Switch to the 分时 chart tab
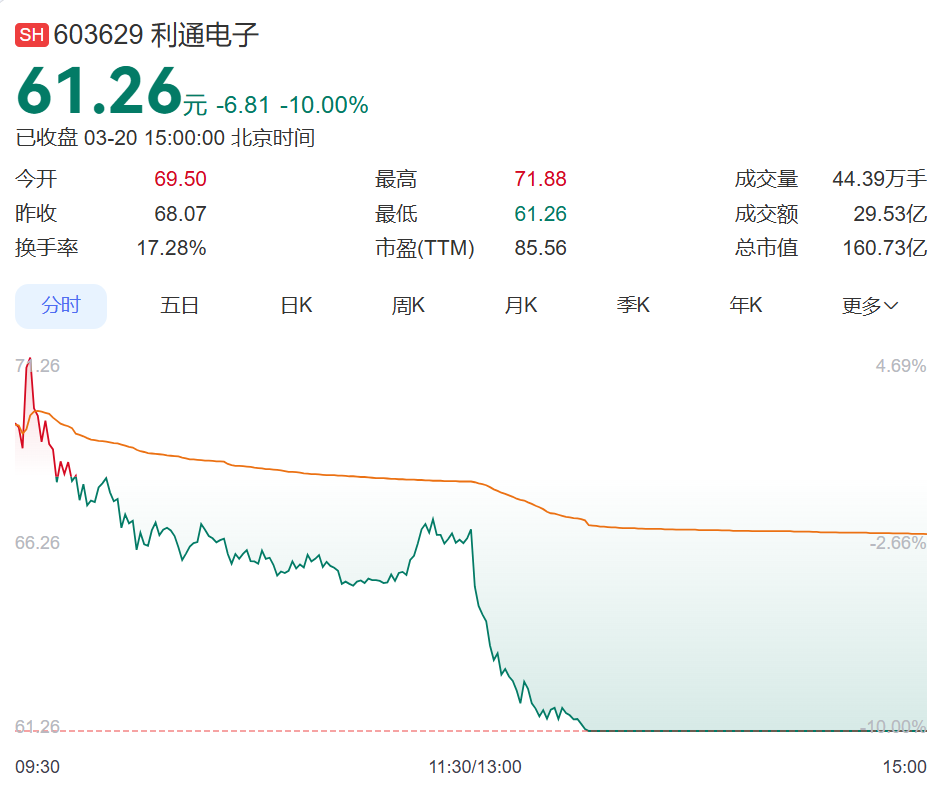930x786 pixels. [61, 306]
